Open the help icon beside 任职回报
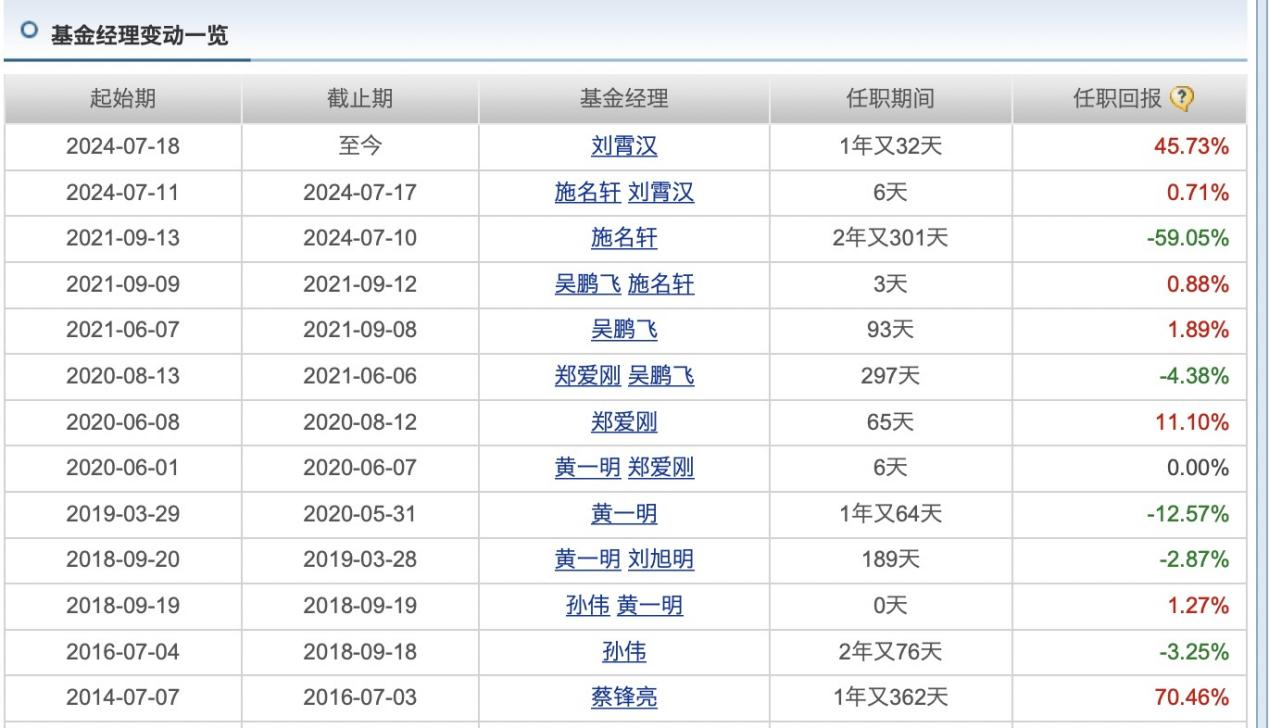1269x728 pixels. pos(1184,97)
